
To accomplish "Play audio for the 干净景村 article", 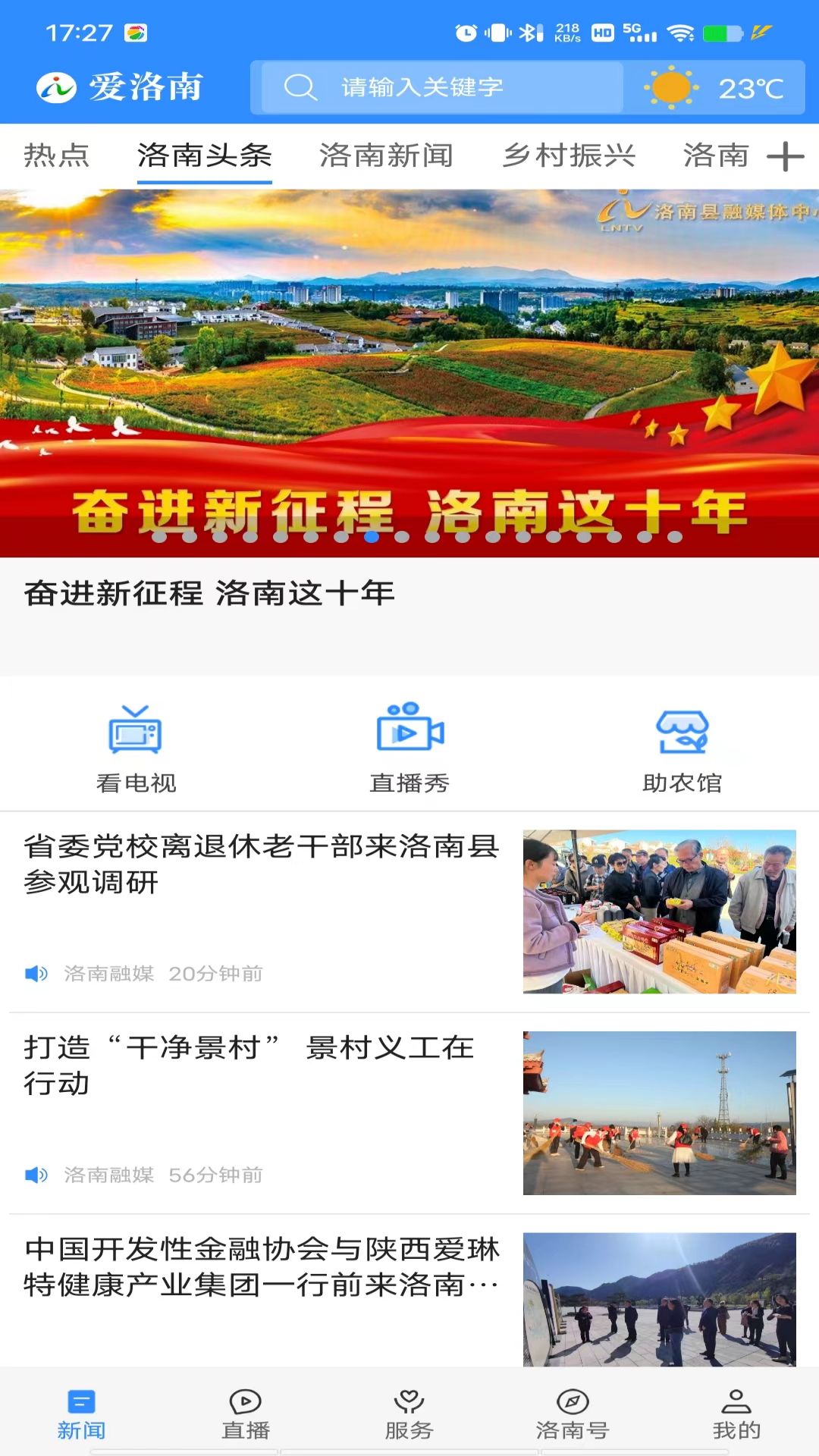I will tap(36, 1175).
